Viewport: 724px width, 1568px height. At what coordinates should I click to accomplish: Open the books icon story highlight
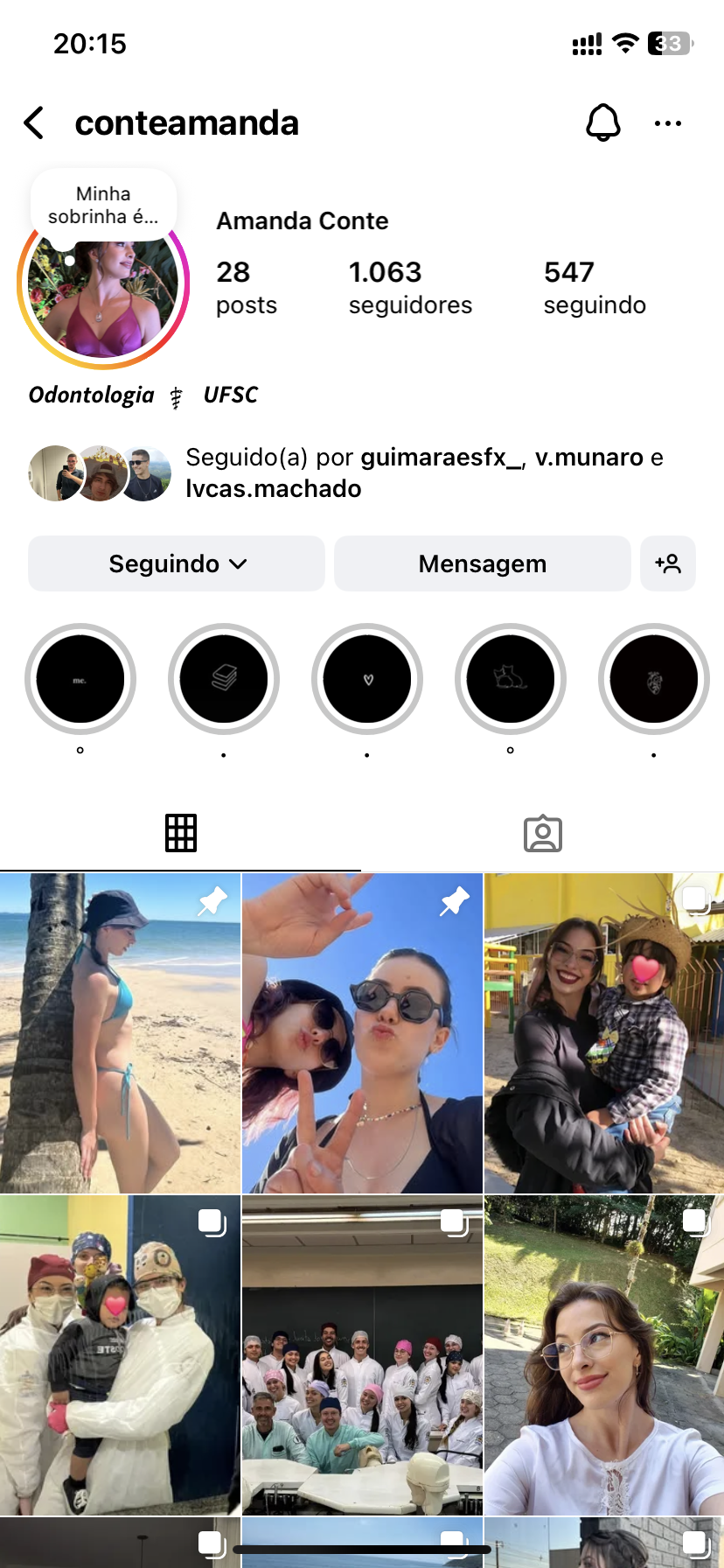(224, 679)
